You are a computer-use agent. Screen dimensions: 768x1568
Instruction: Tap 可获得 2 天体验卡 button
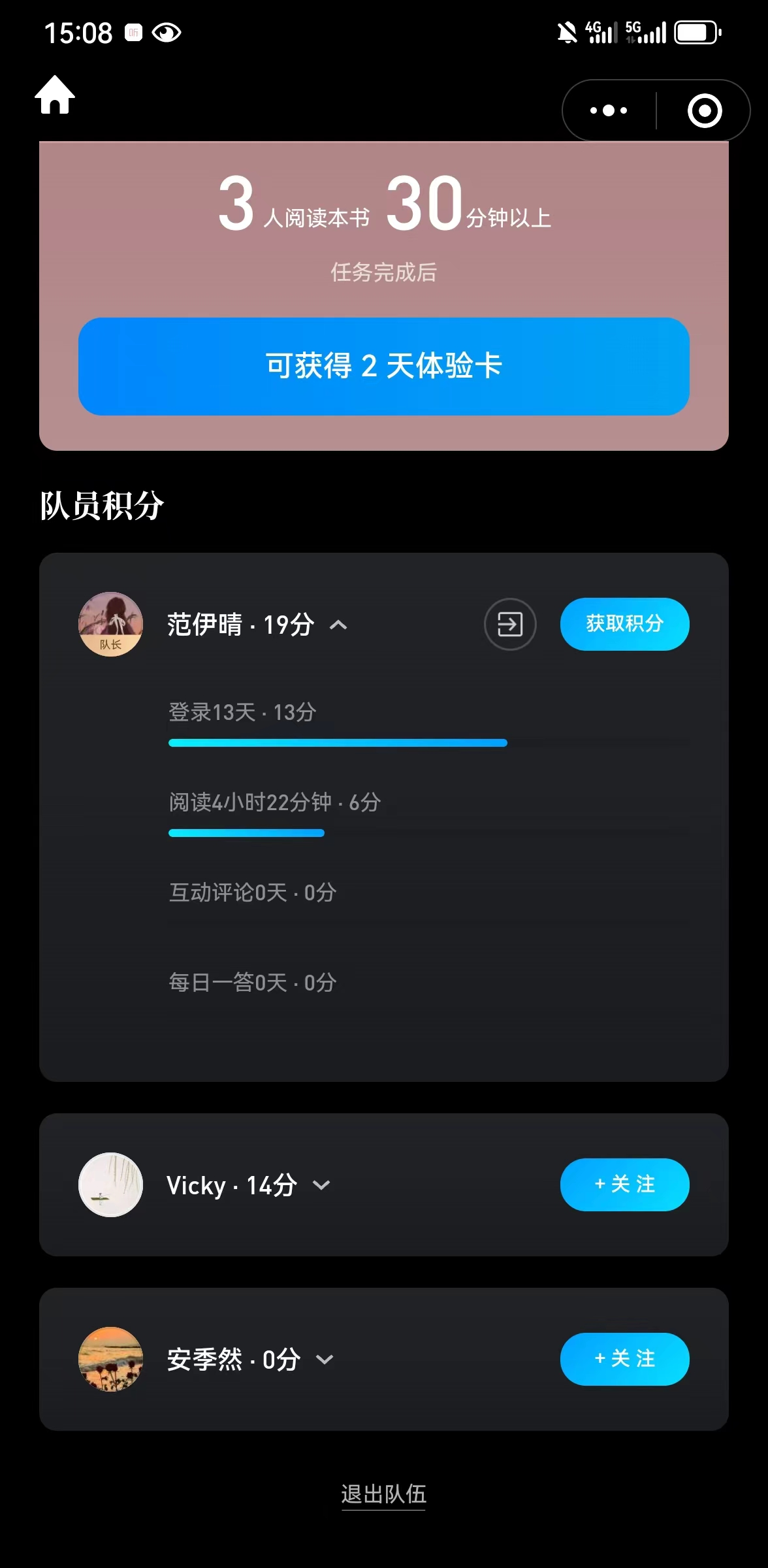click(384, 366)
